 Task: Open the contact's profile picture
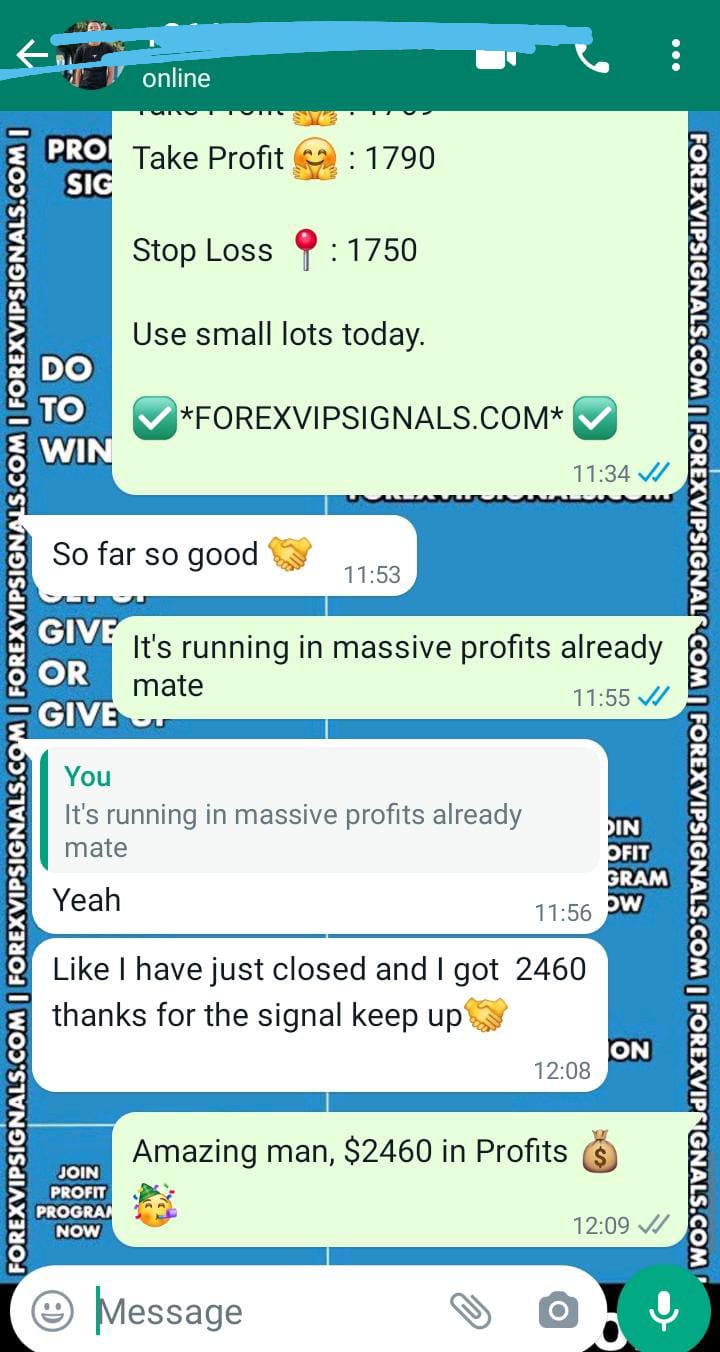point(92,56)
